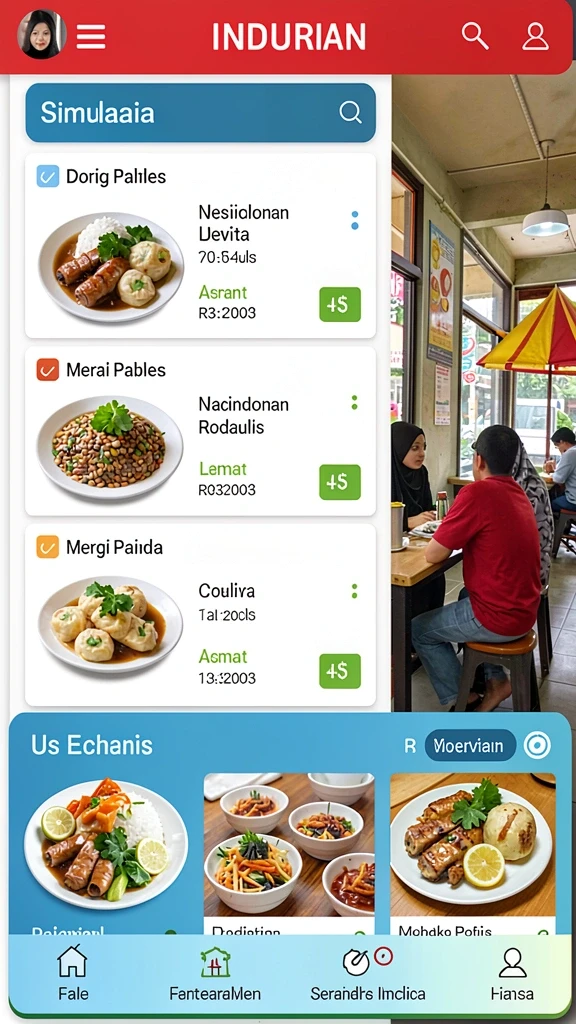
Task: Select the Moerviain chip
Action: (x=470, y=745)
